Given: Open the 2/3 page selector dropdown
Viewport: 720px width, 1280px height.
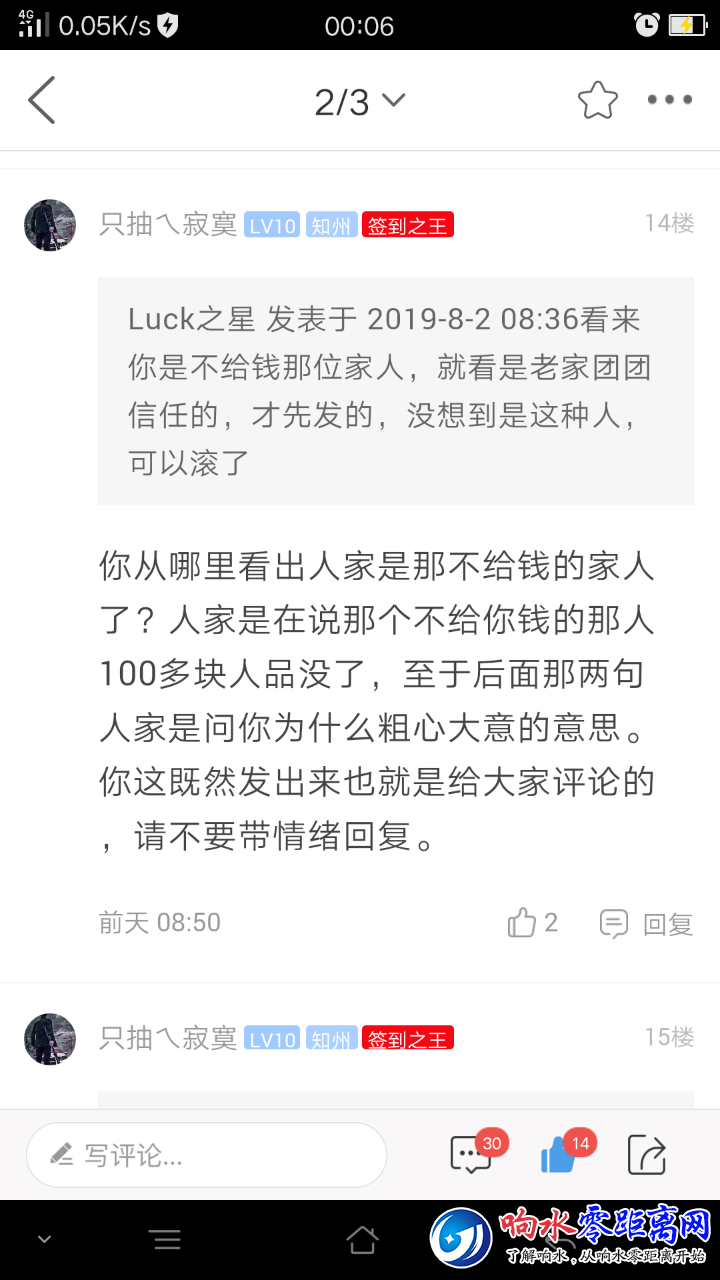Looking at the screenshot, I should [359, 101].
